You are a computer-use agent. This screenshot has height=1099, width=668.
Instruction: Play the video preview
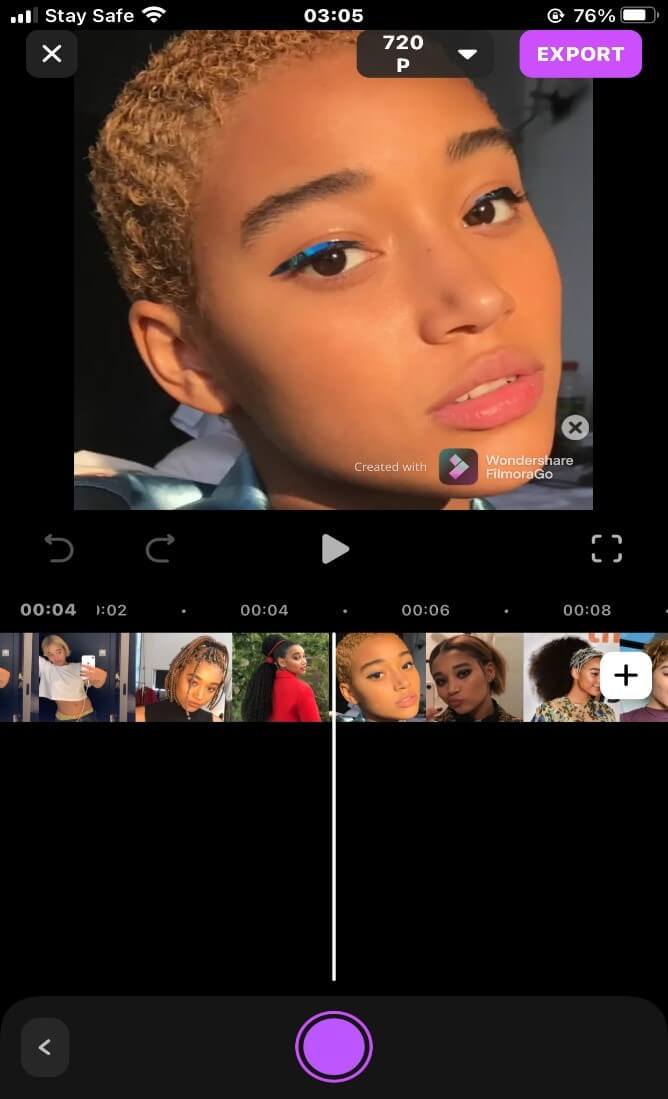(335, 548)
